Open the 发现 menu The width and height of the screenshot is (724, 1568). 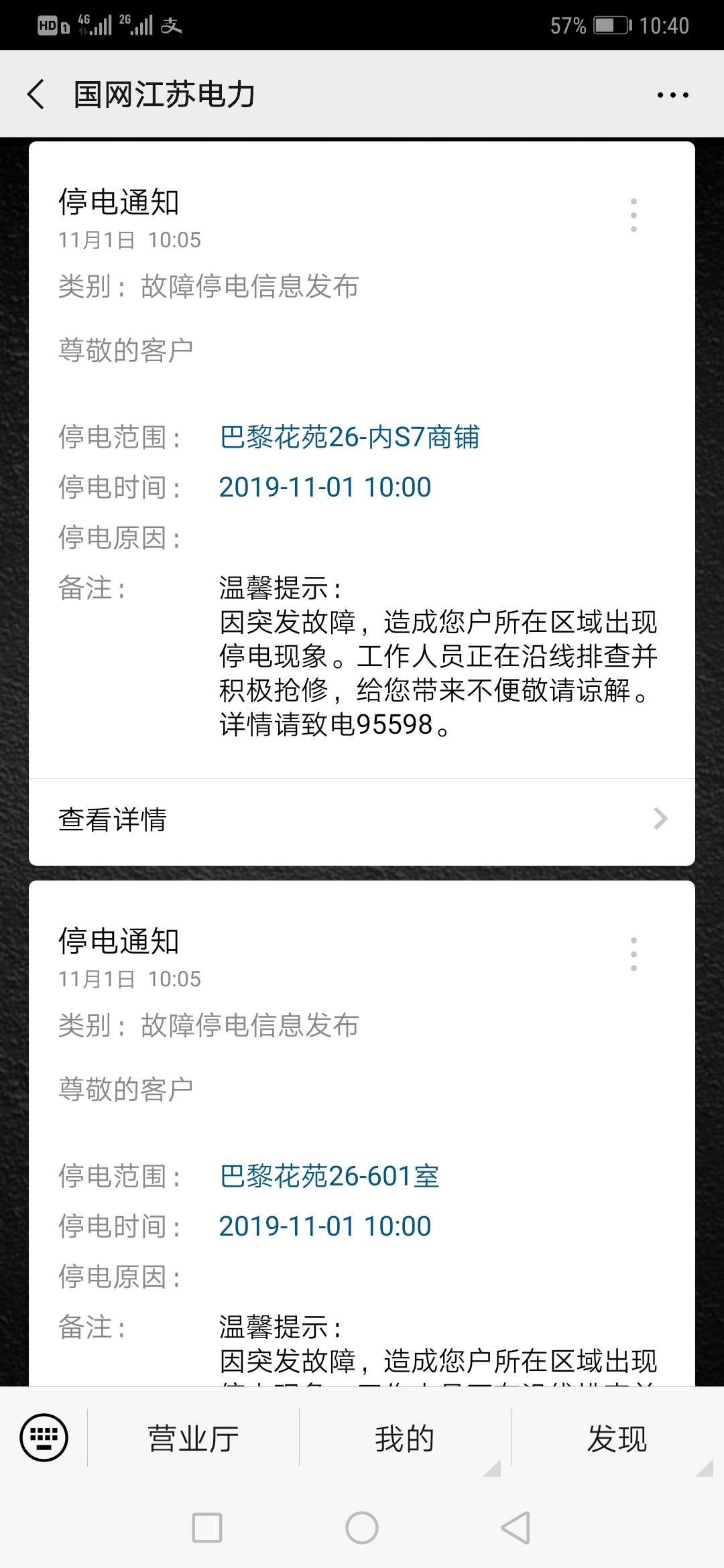(x=617, y=1438)
